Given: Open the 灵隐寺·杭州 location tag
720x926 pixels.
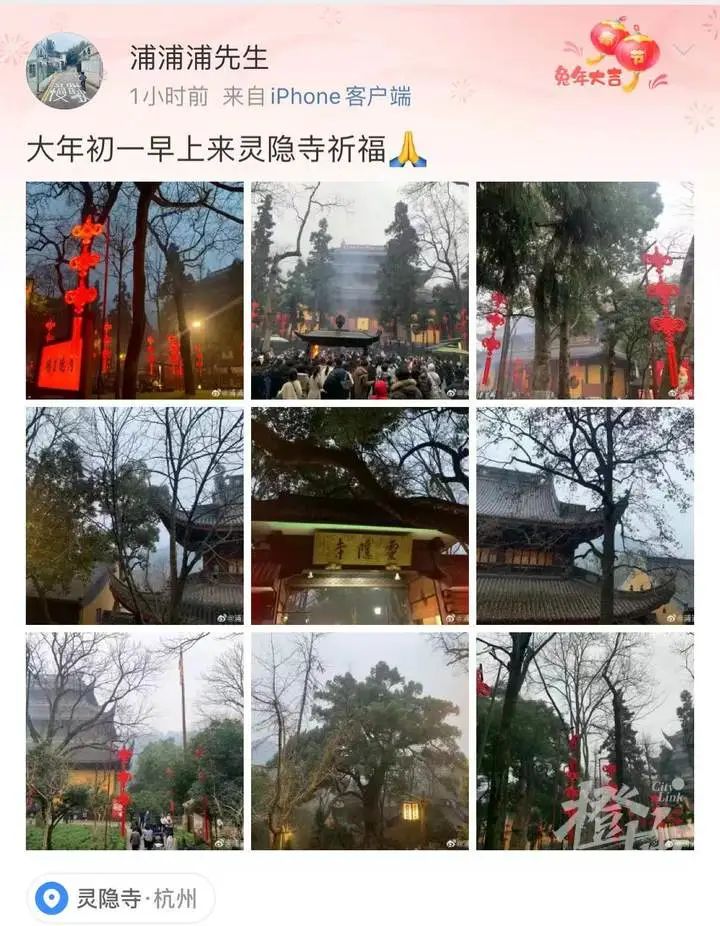Looking at the screenshot, I should click(x=120, y=897).
